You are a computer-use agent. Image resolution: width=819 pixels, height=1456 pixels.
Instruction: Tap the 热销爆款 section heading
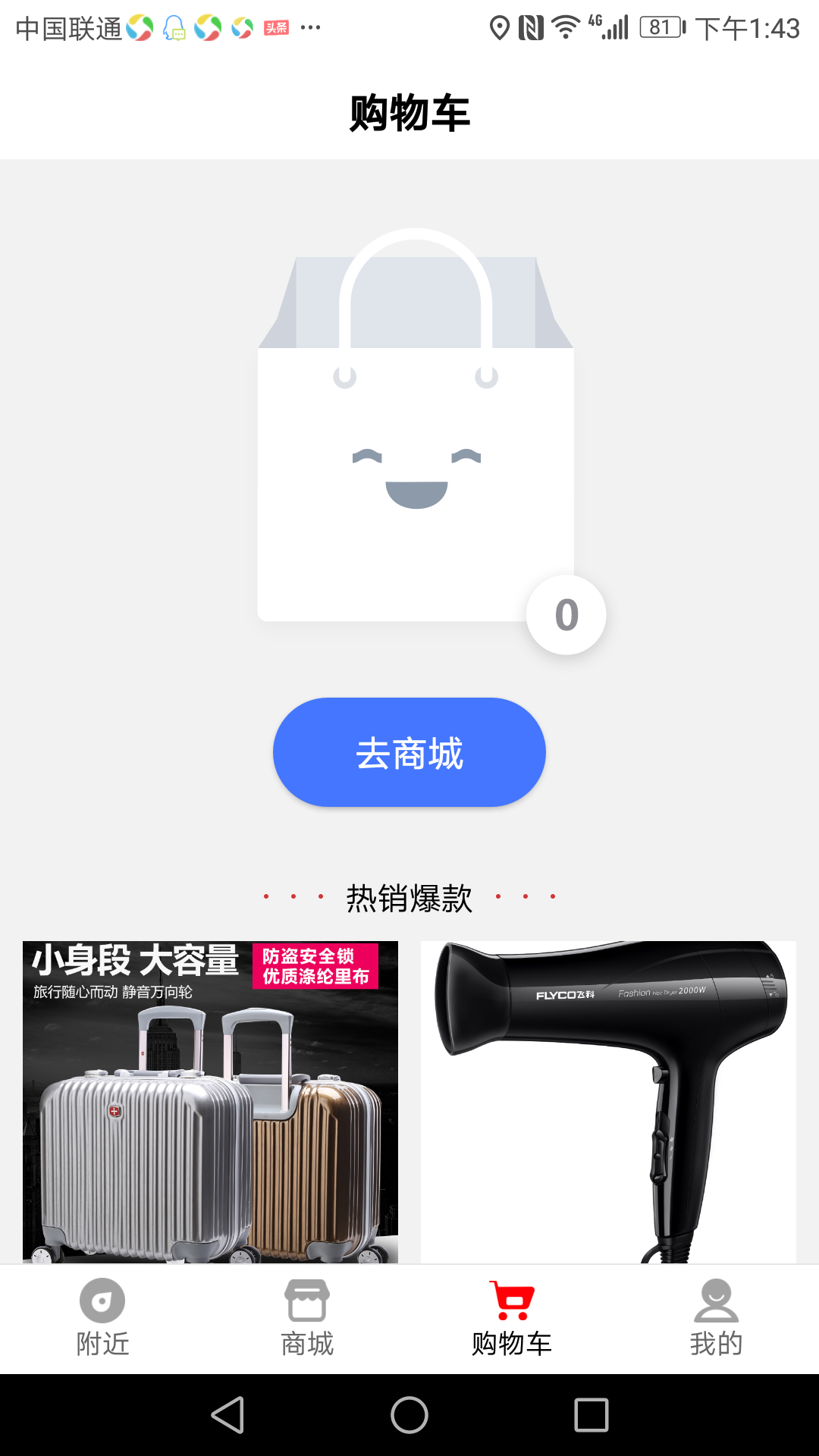409,897
